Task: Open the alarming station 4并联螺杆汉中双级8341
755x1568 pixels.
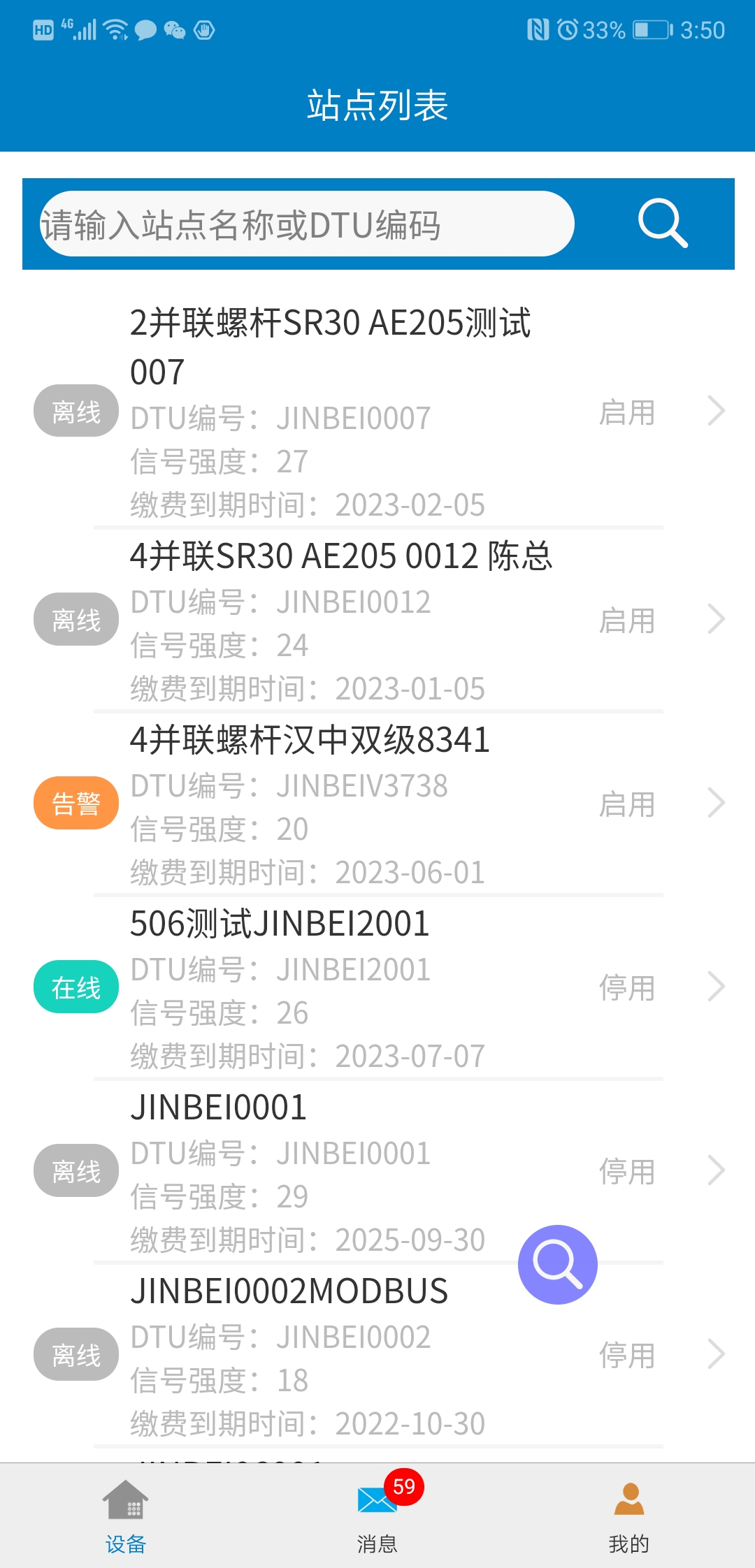Action: [x=377, y=804]
